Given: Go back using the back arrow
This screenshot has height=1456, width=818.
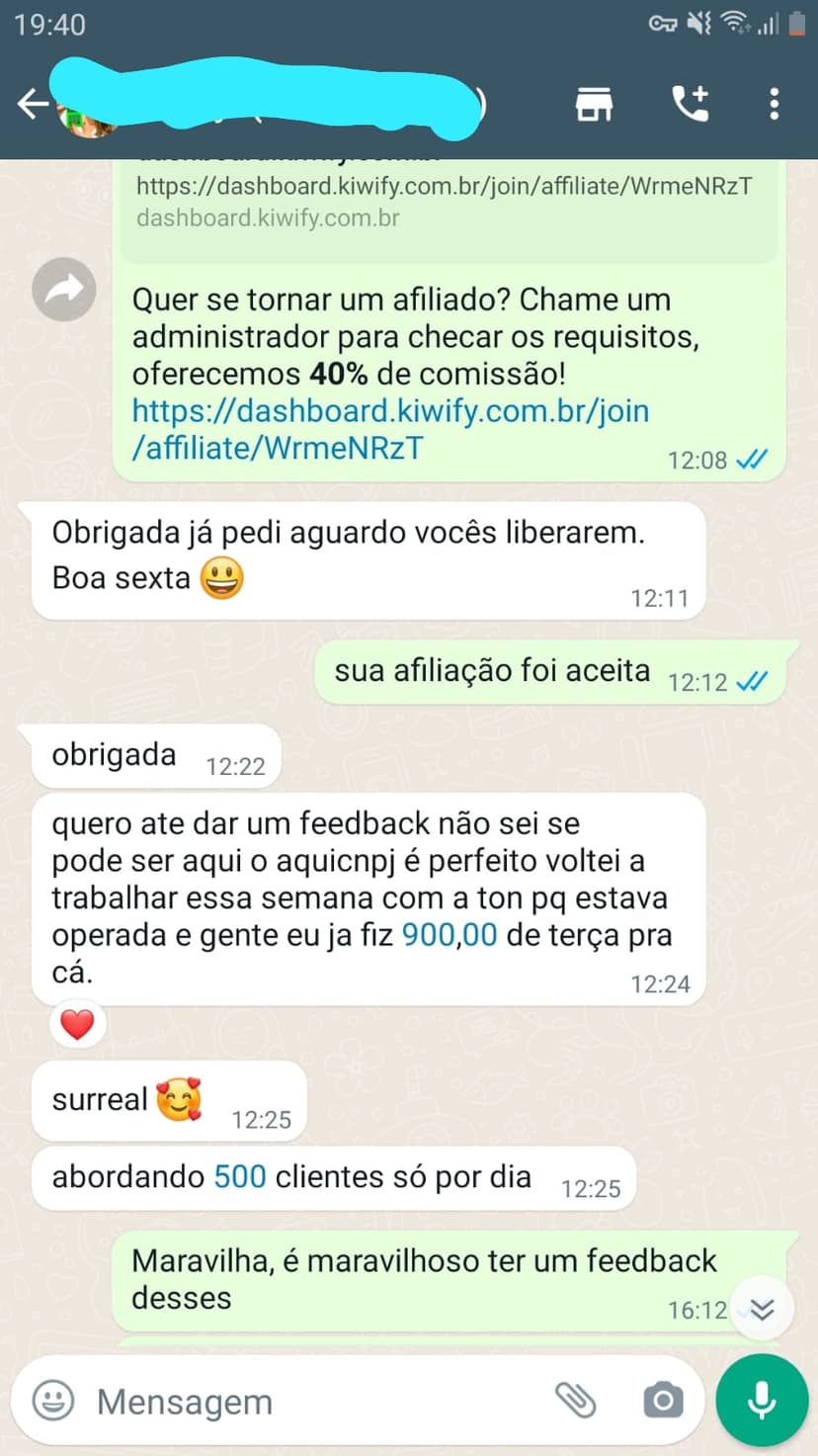Looking at the screenshot, I should 33,102.
